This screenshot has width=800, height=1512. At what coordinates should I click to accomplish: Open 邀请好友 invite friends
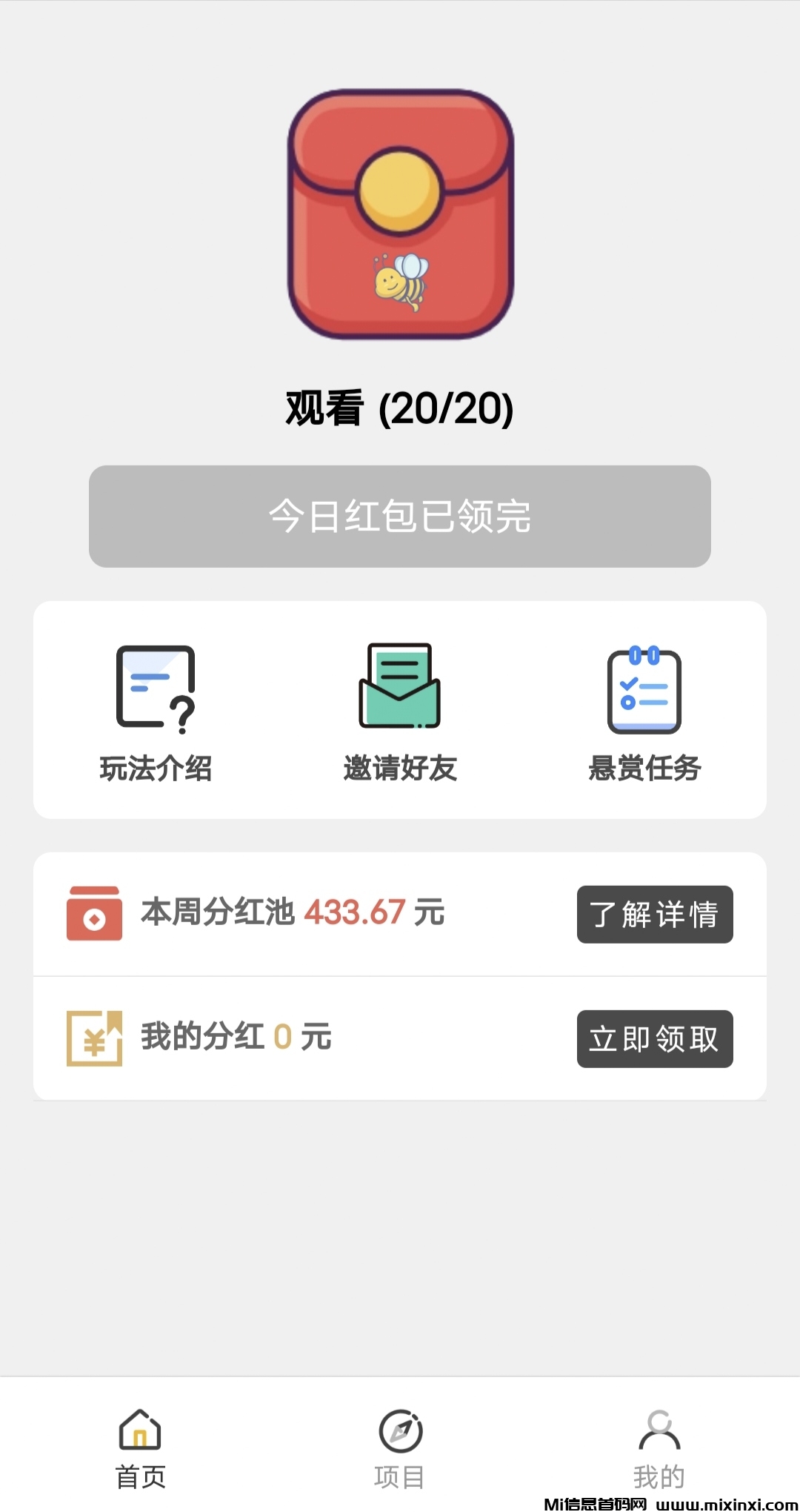(400, 713)
